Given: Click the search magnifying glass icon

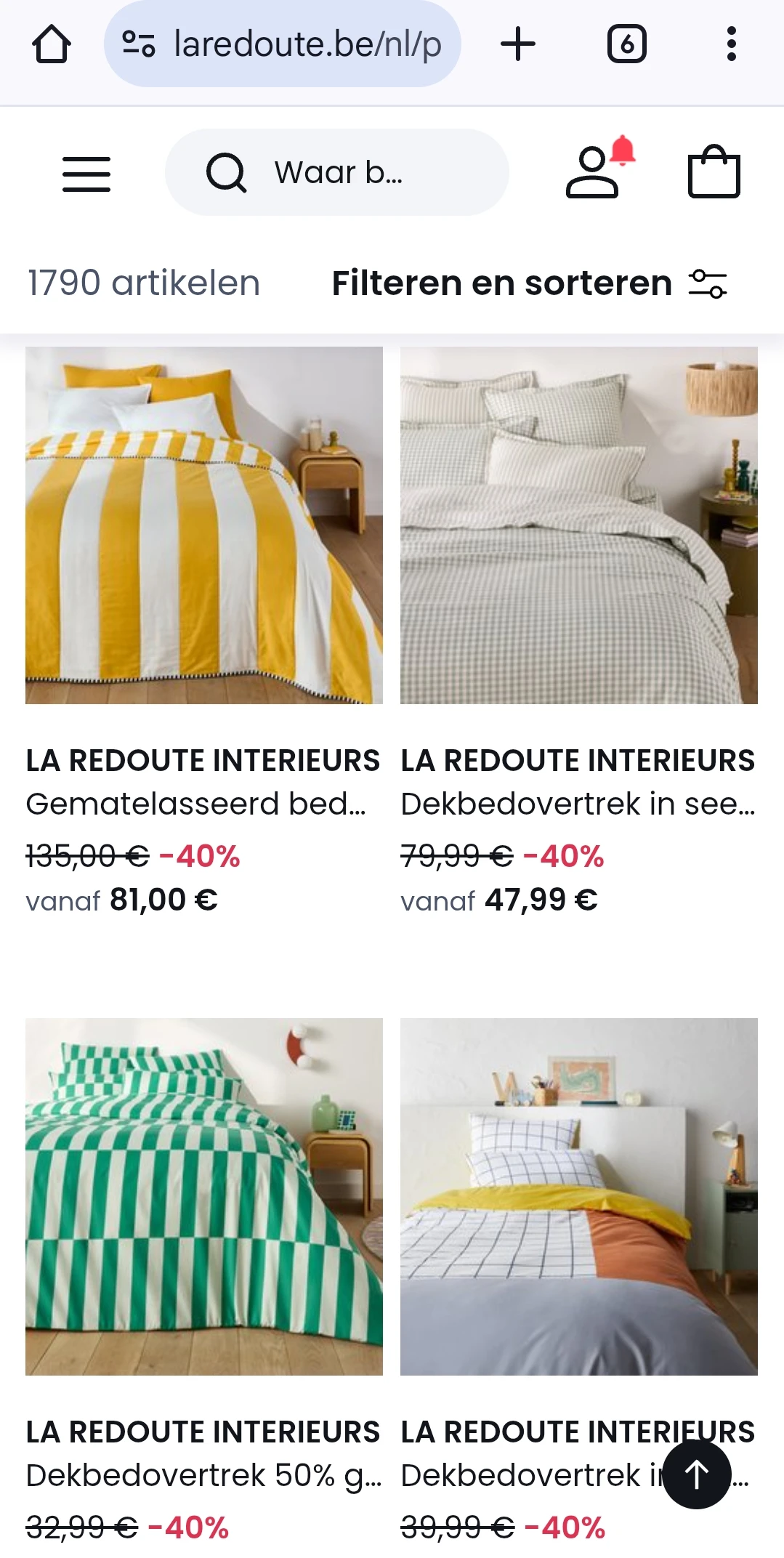Looking at the screenshot, I should [227, 171].
